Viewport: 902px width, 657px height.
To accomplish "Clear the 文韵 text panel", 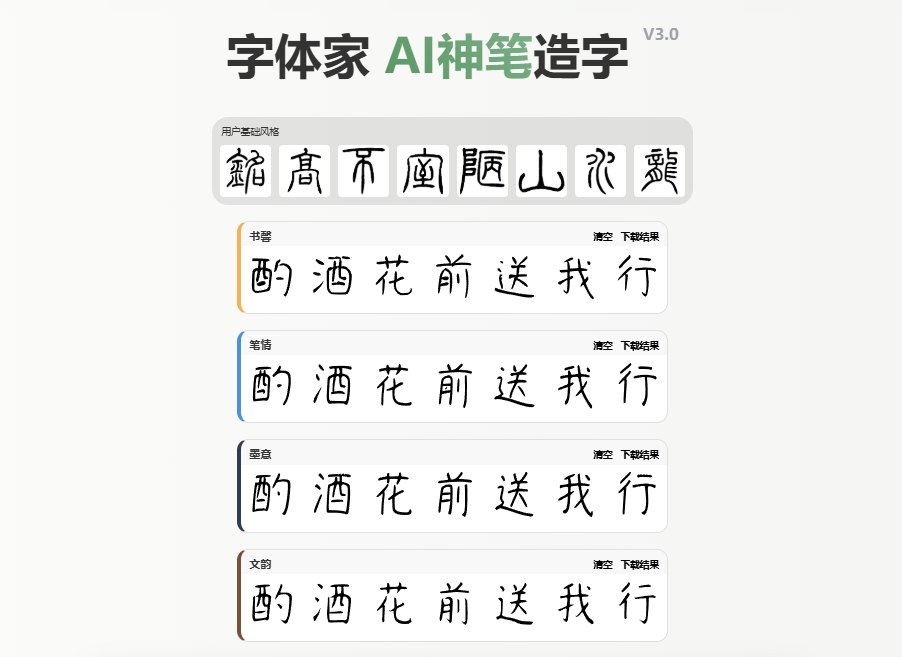I will (x=602, y=565).
